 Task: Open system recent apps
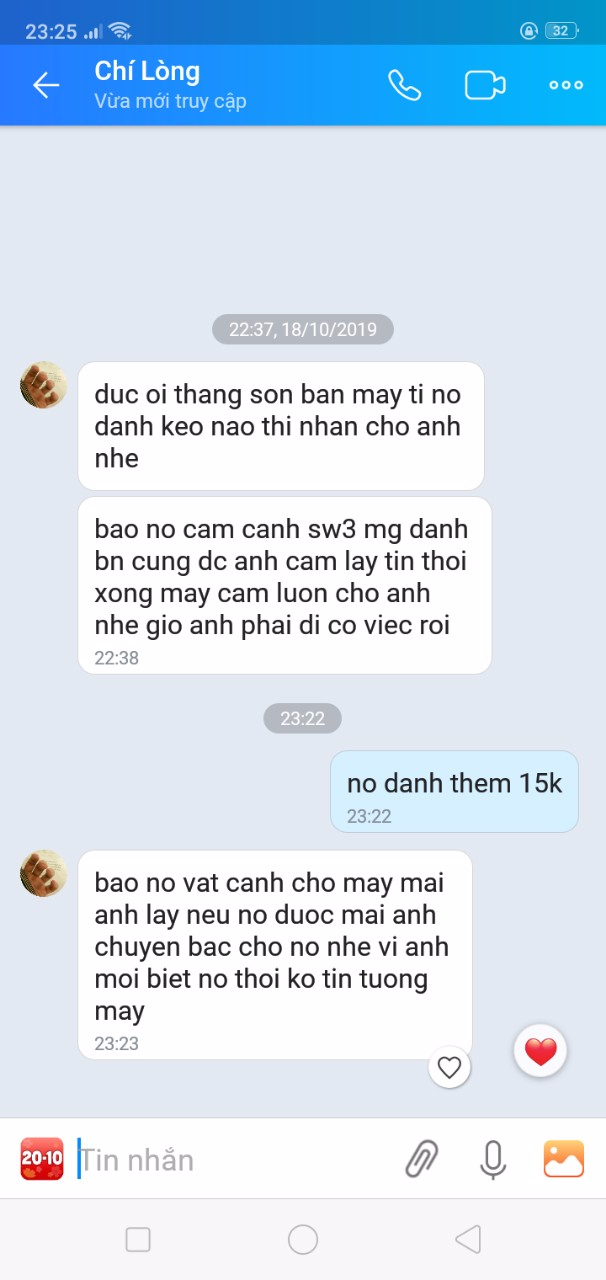coord(138,1240)
